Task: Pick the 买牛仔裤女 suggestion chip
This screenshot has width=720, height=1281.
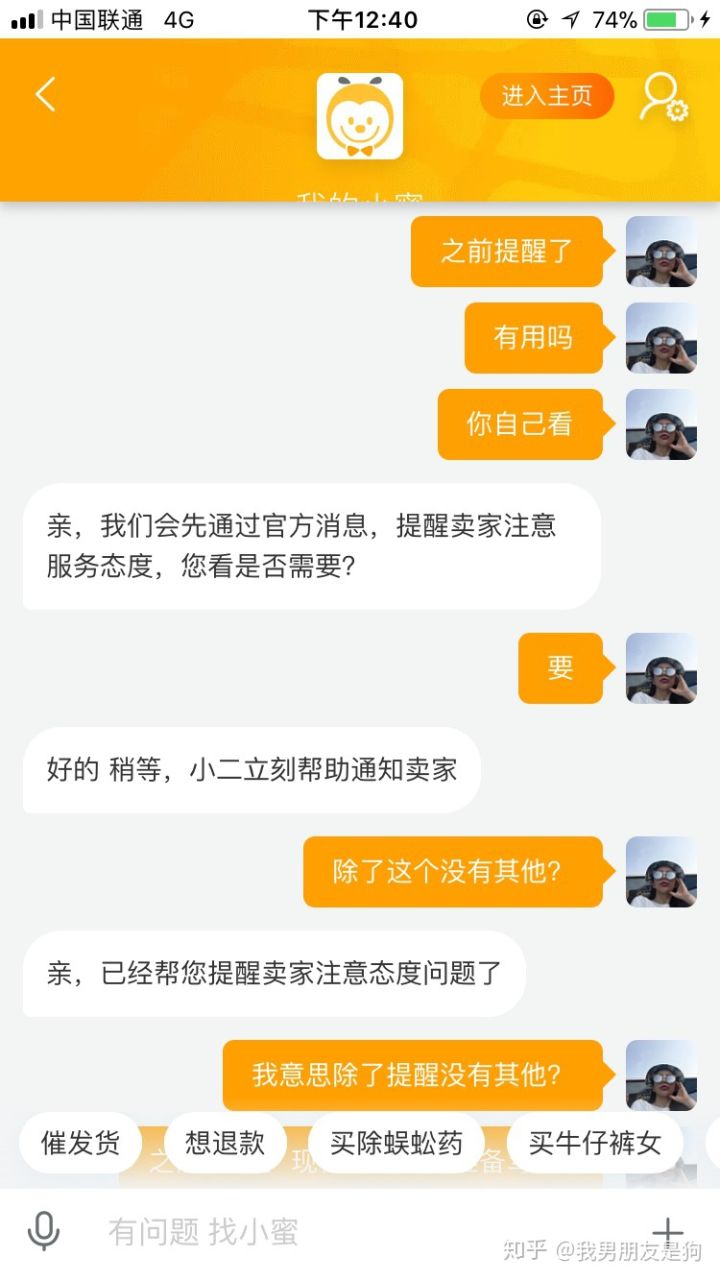Action: pos(595,1143)
